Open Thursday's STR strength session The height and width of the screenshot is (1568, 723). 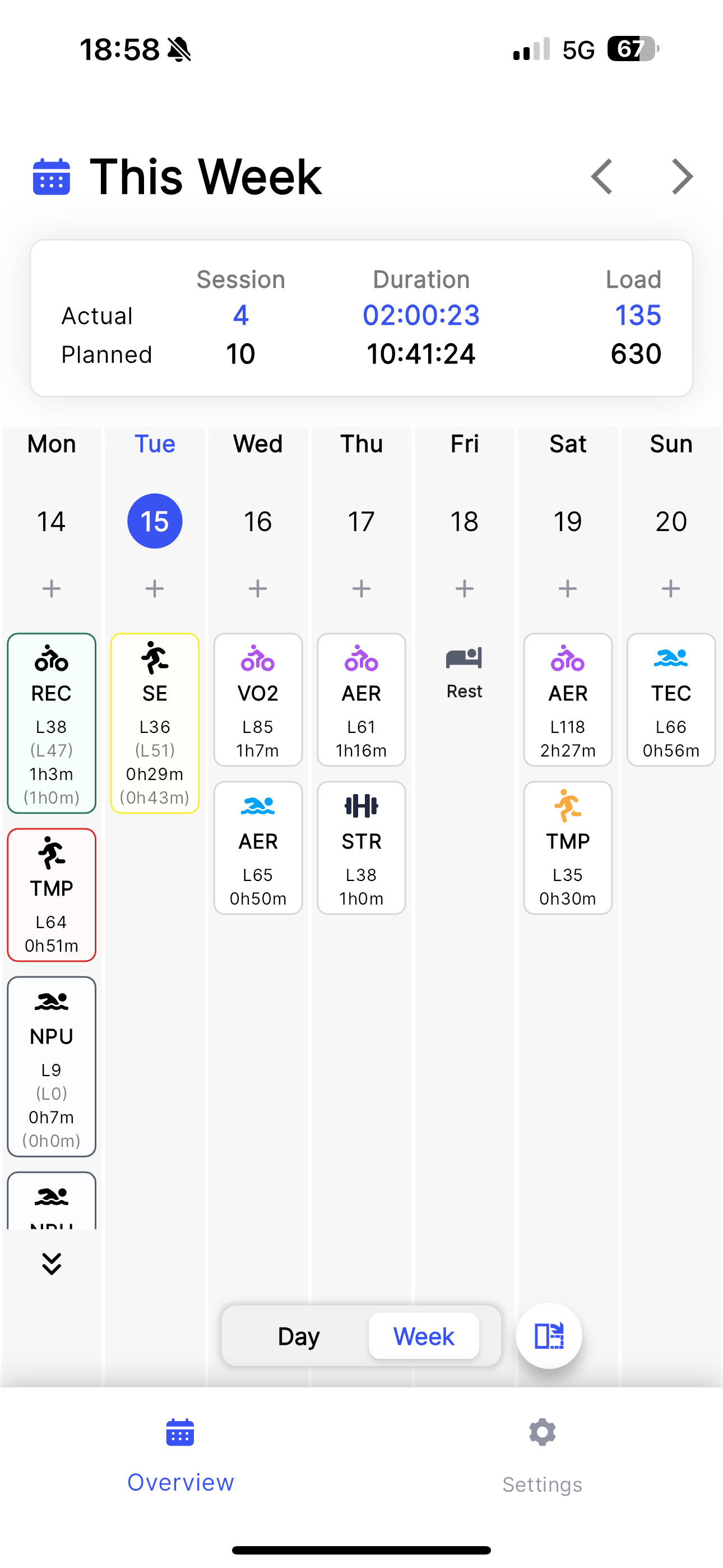(361, 848)
